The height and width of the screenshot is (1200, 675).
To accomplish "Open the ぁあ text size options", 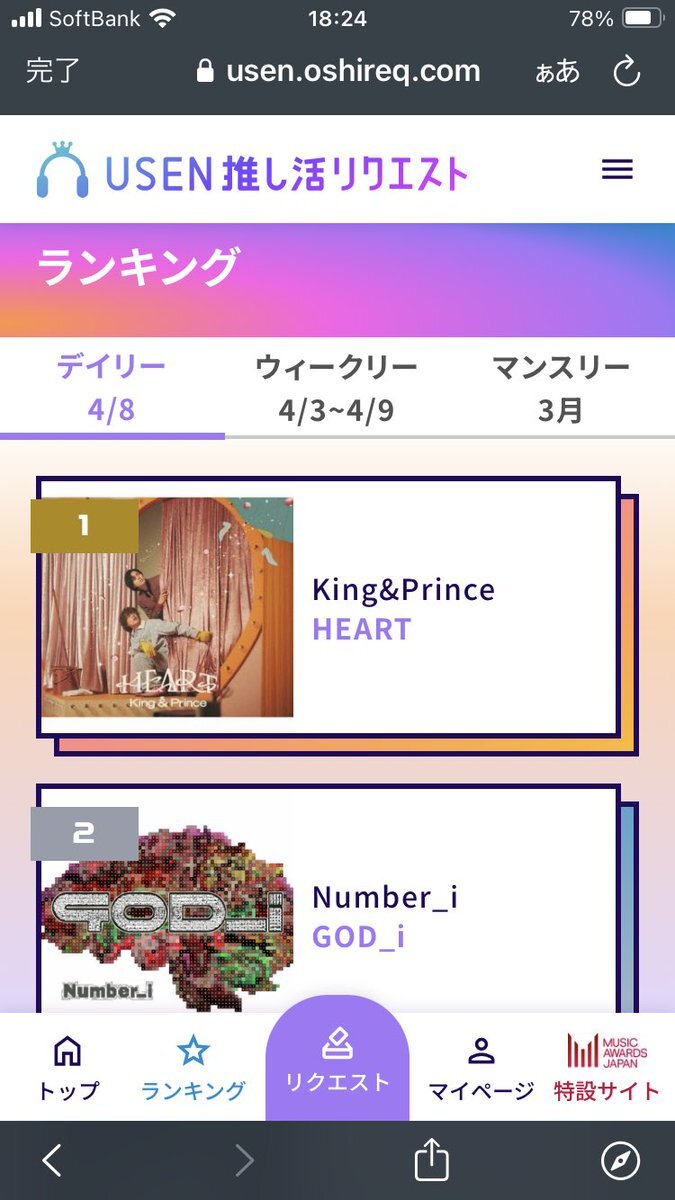I will 557,71.
